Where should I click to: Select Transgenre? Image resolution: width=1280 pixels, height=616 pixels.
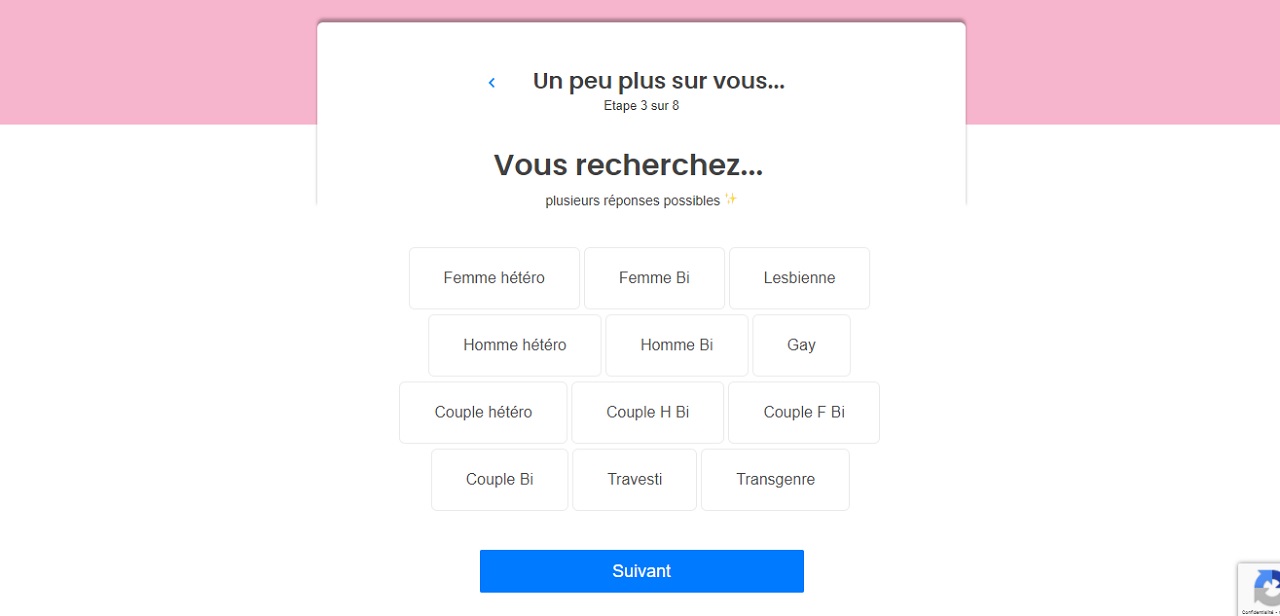click(x=775, y=479)
